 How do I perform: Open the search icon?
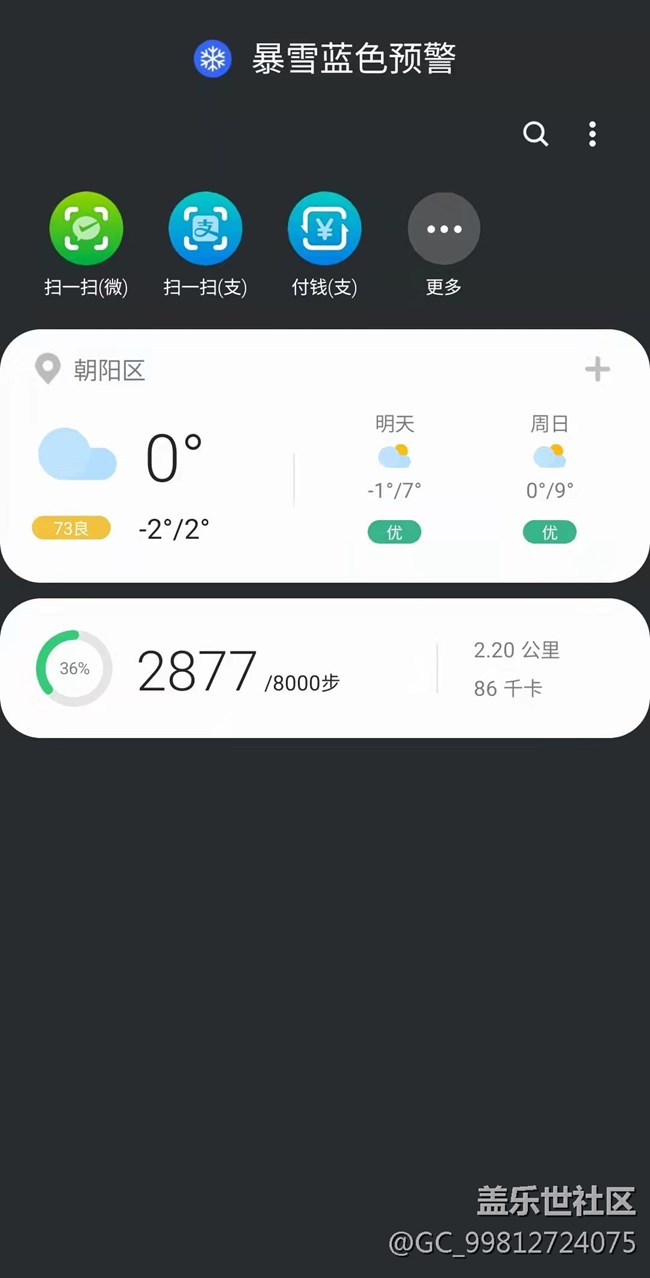point(536,134)
